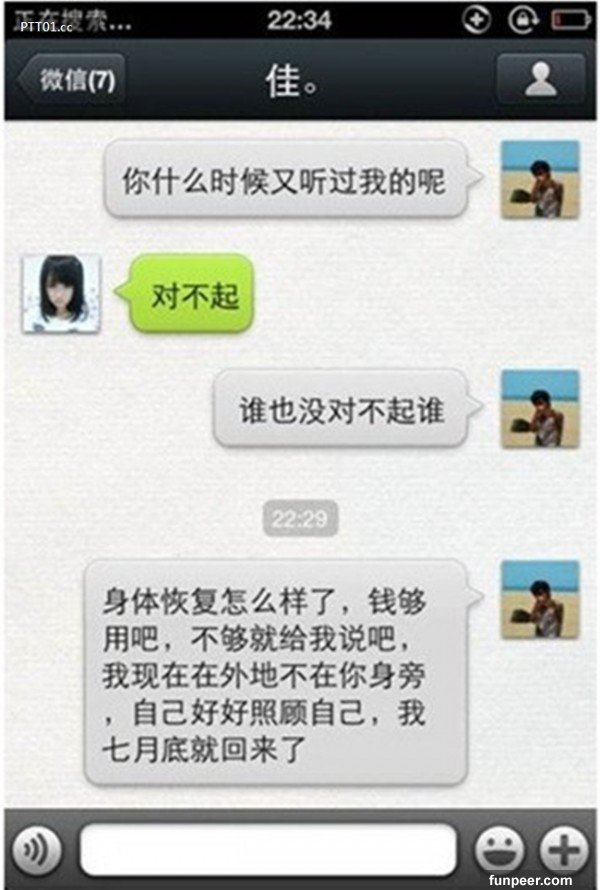This screenshot has height=890, width=600.
Task: Open the girl's avatar beside 对不起
Action: [x=61, y=293]
